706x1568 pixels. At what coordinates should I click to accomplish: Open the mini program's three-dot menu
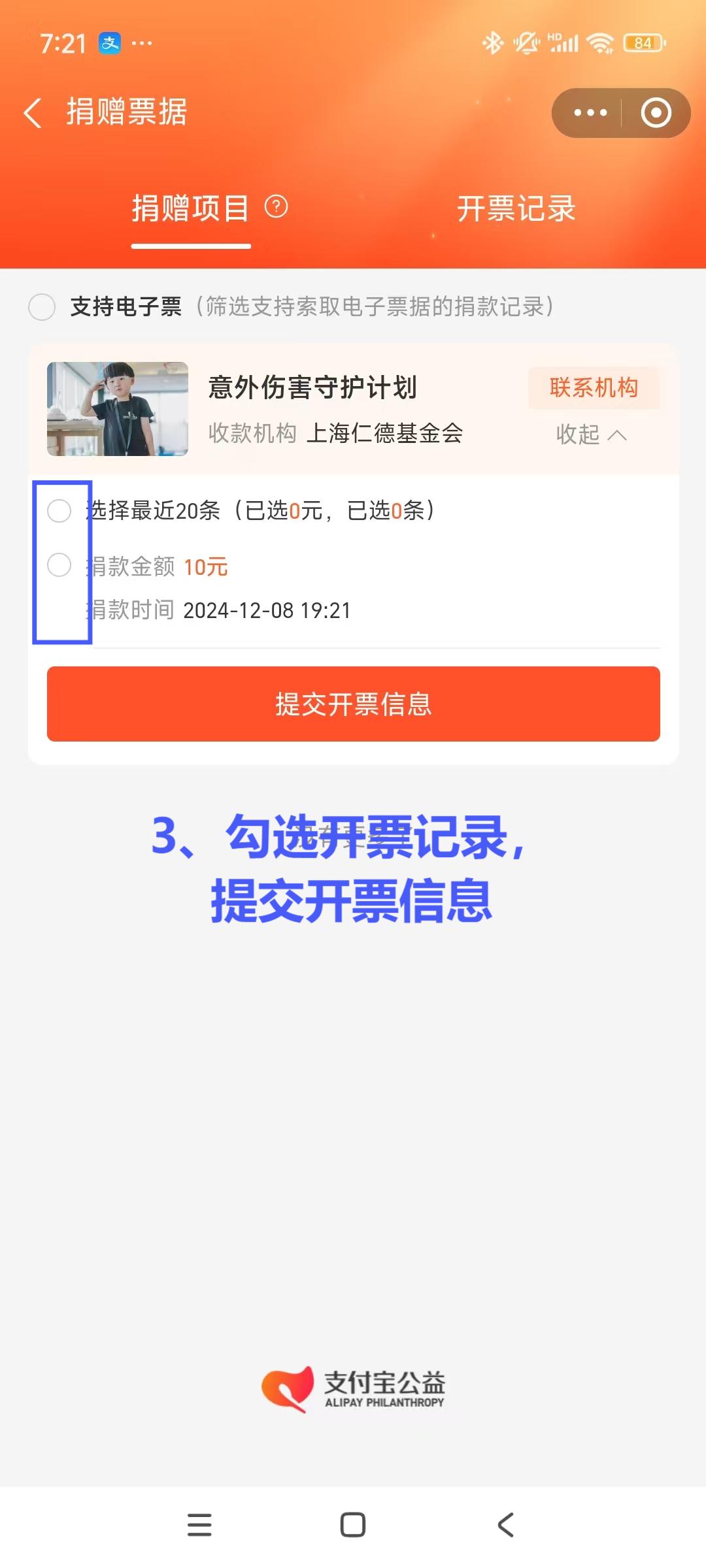(x=590, y=113)
